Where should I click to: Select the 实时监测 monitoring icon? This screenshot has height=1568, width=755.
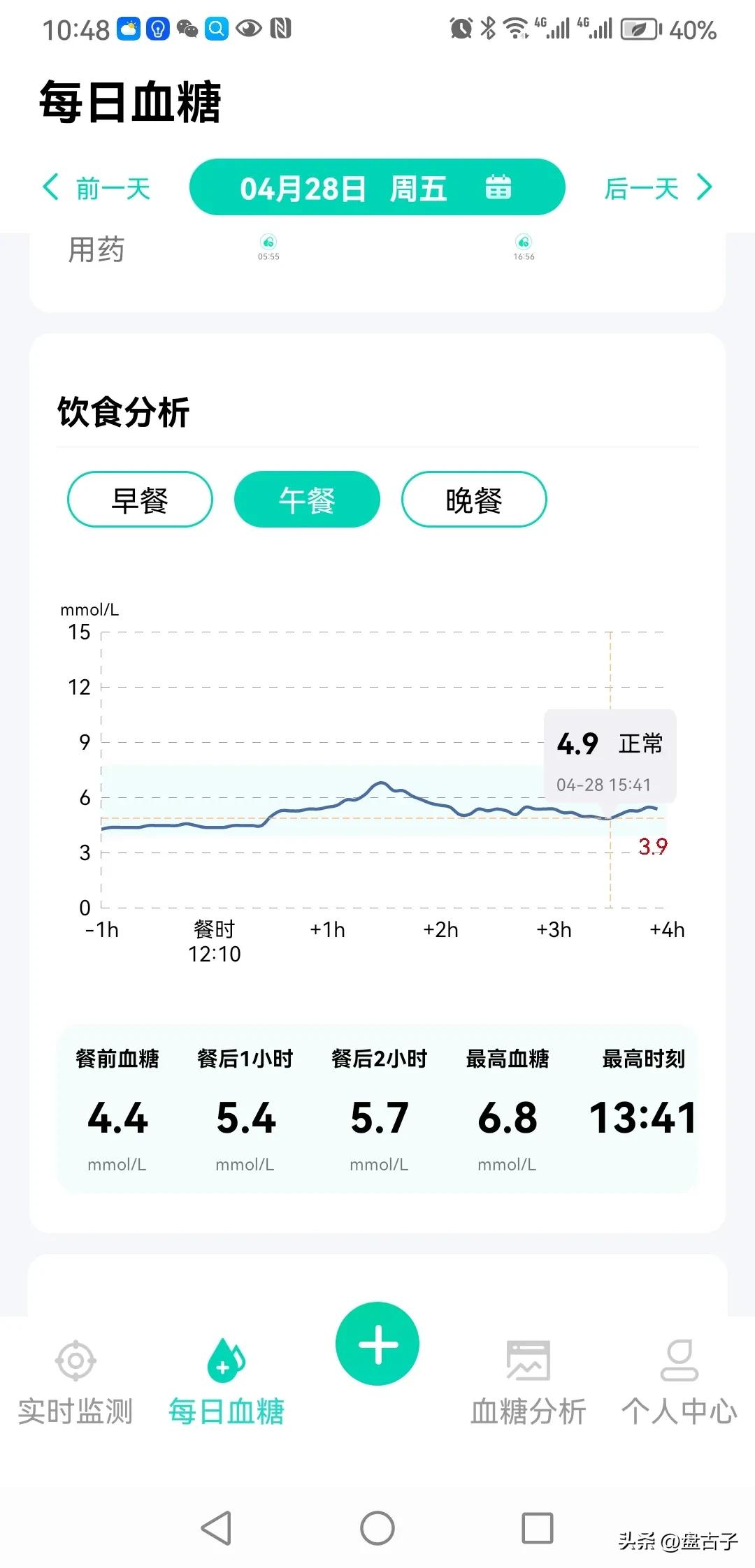point(75,1361)
